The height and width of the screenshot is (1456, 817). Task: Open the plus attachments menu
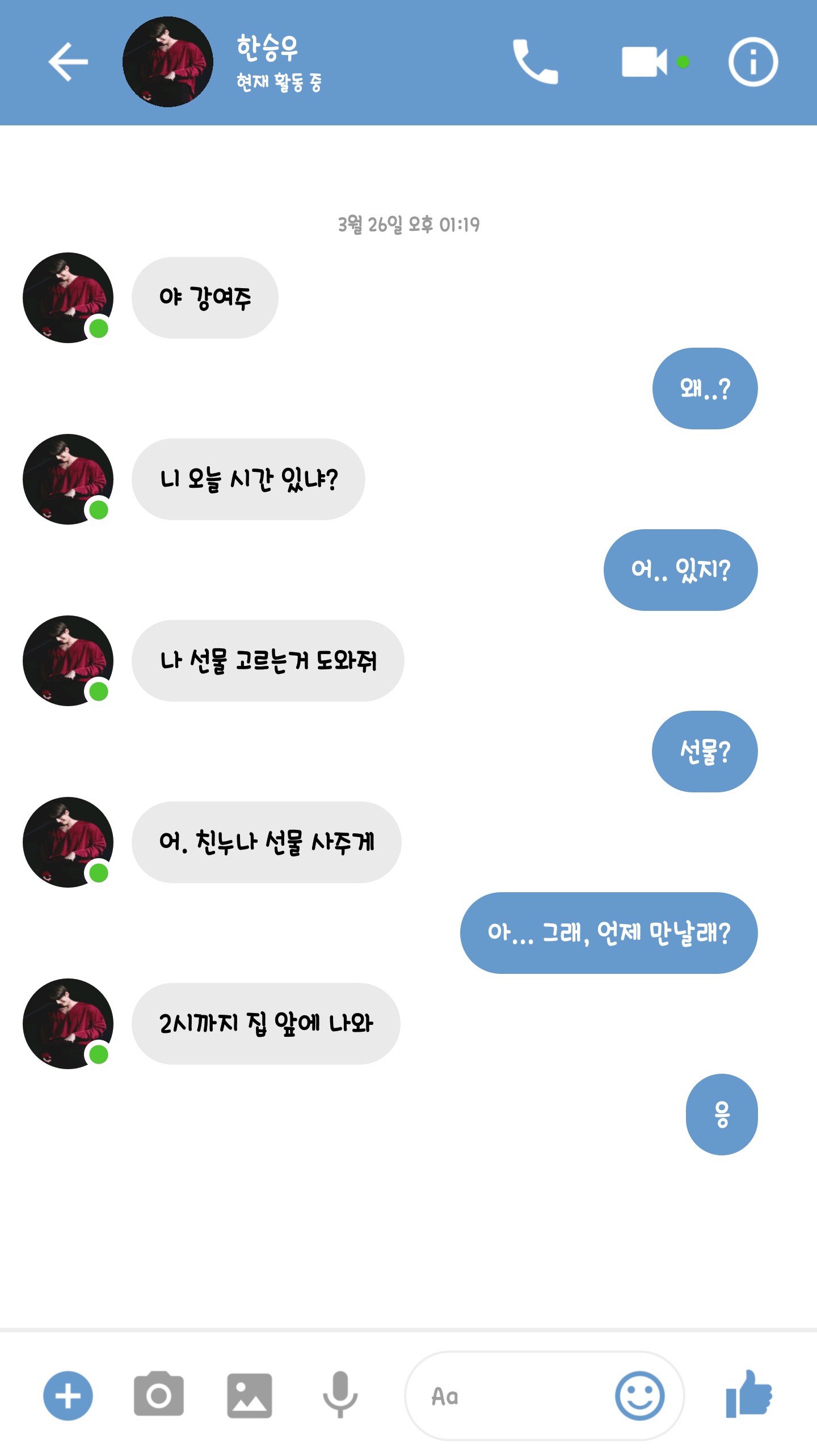[68, 1396]
